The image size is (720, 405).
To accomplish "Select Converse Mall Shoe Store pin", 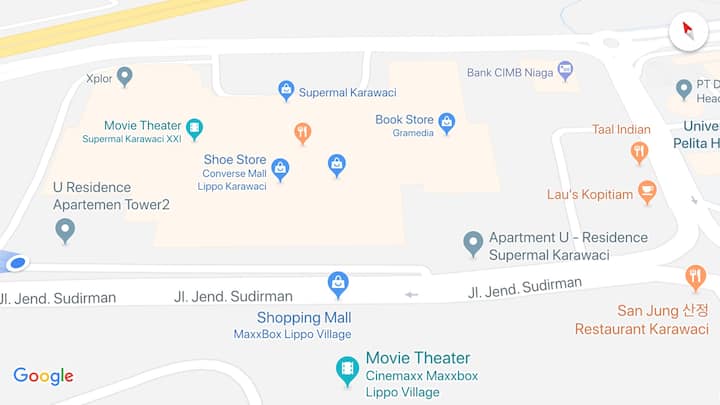I will (x=281, y=169).
